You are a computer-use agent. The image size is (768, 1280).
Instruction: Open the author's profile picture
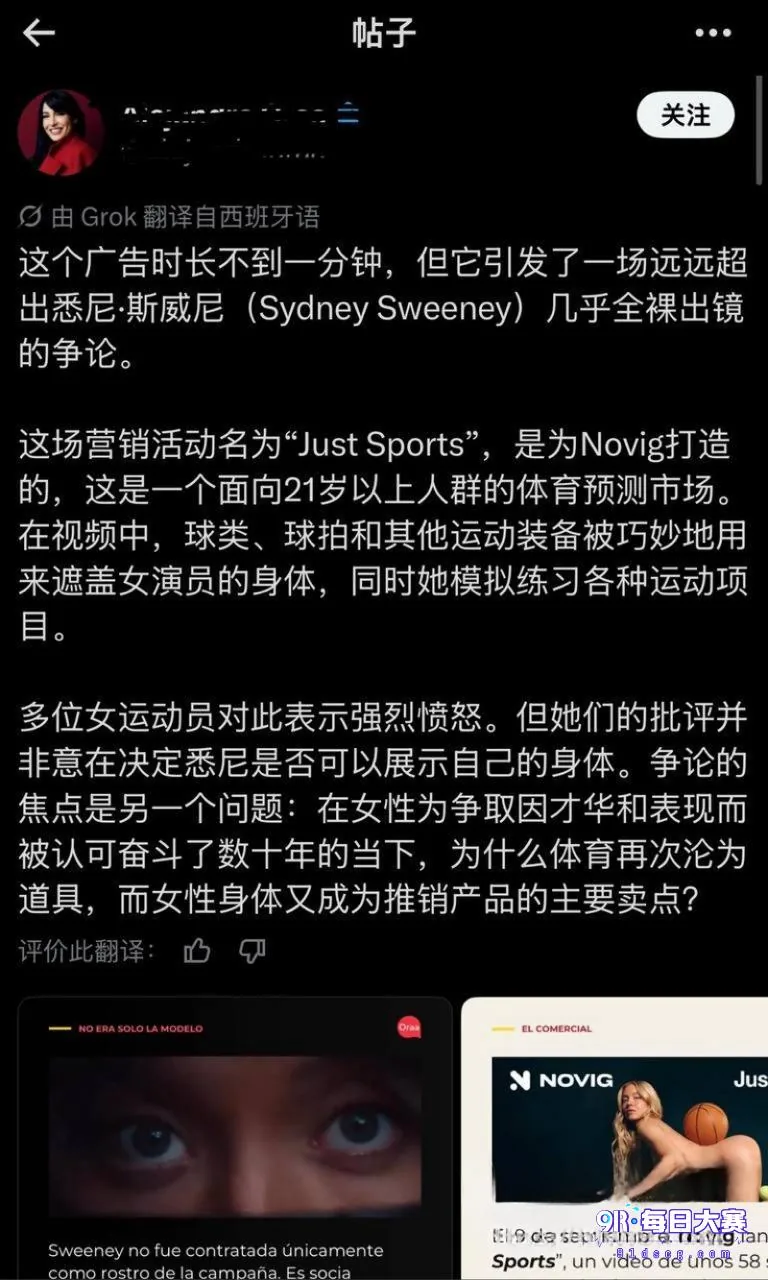point(61,132)
